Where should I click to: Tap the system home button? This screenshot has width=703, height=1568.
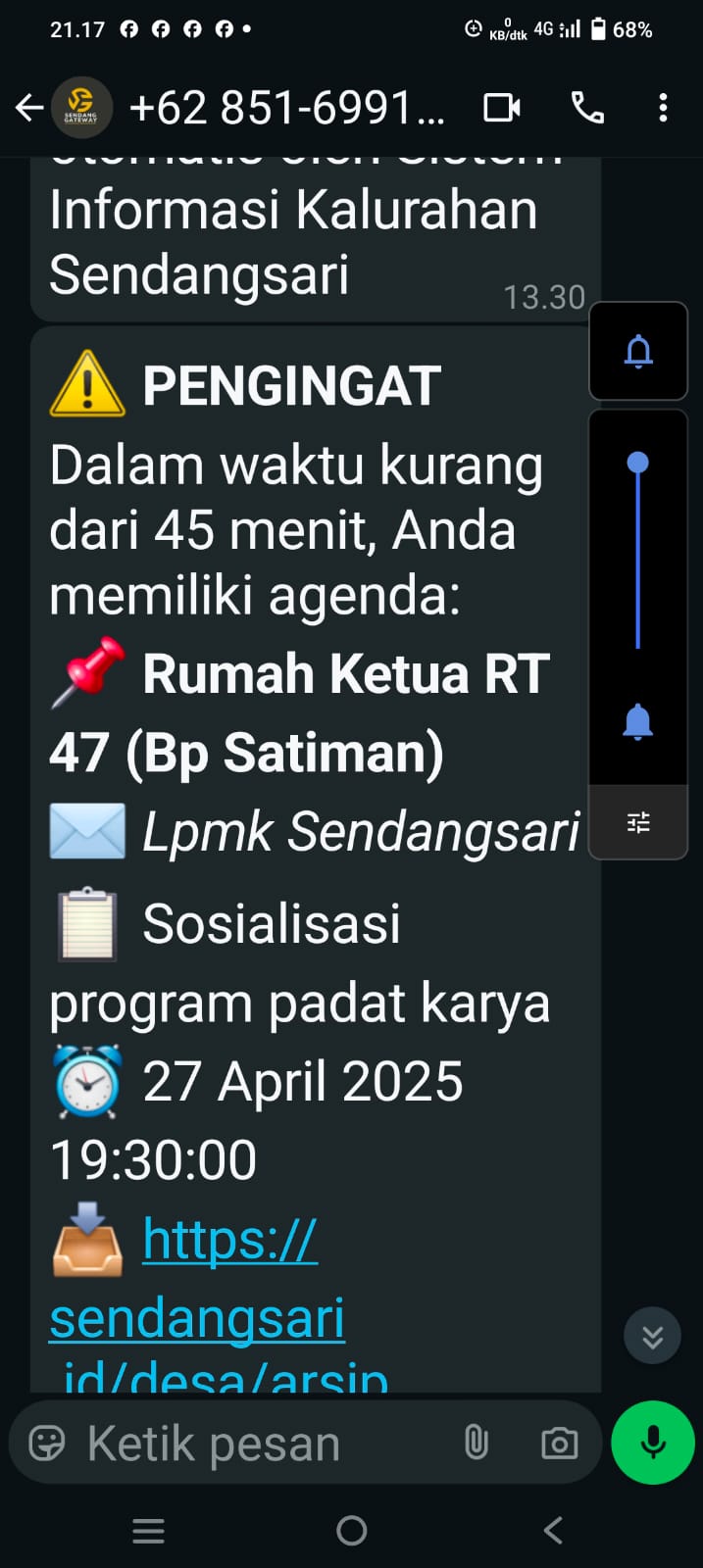pyautogui.click(x=351, y=1530)
